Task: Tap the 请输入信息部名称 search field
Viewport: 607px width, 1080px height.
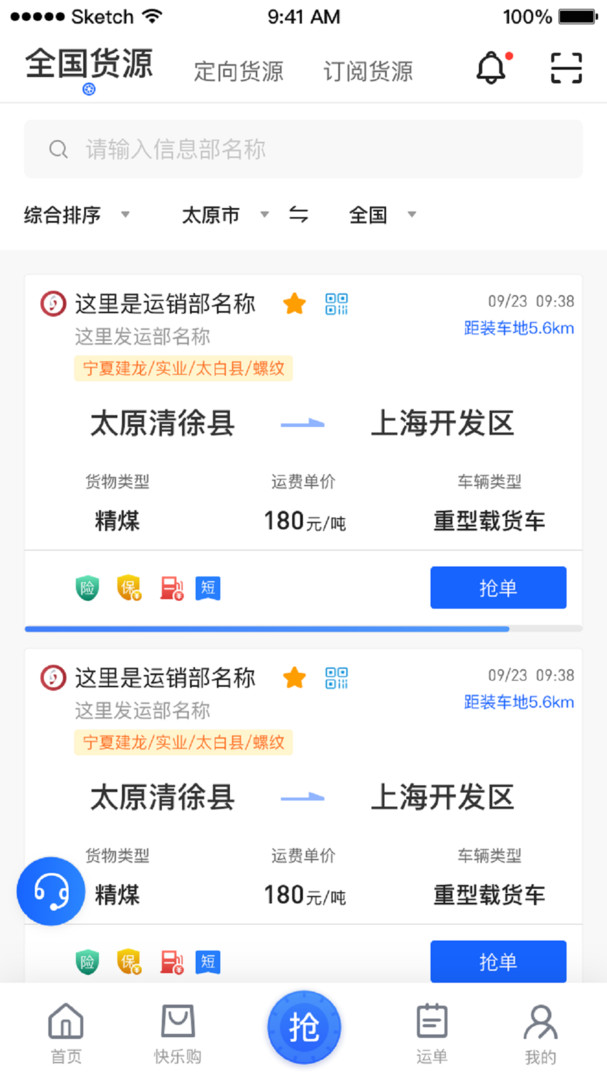Action: point(303,149)
